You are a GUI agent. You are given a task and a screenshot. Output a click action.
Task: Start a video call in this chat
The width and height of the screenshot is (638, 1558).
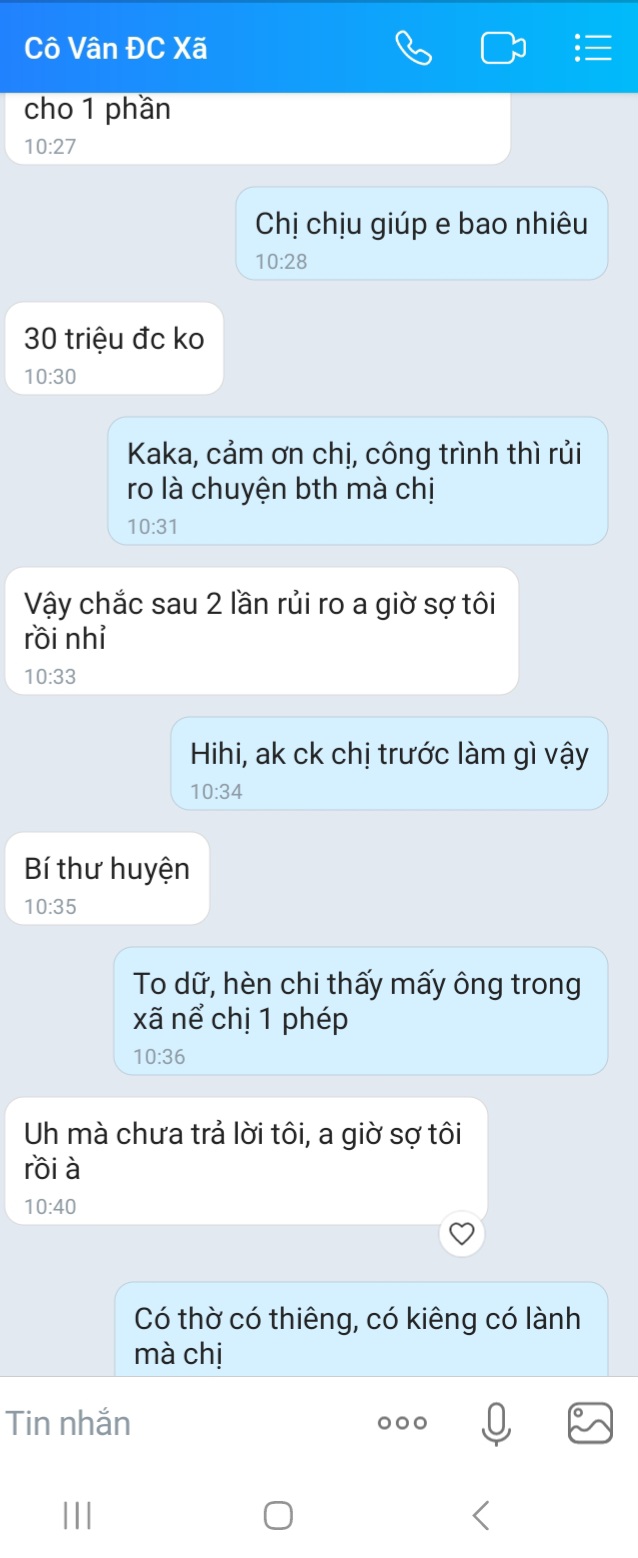pos(503,48)
